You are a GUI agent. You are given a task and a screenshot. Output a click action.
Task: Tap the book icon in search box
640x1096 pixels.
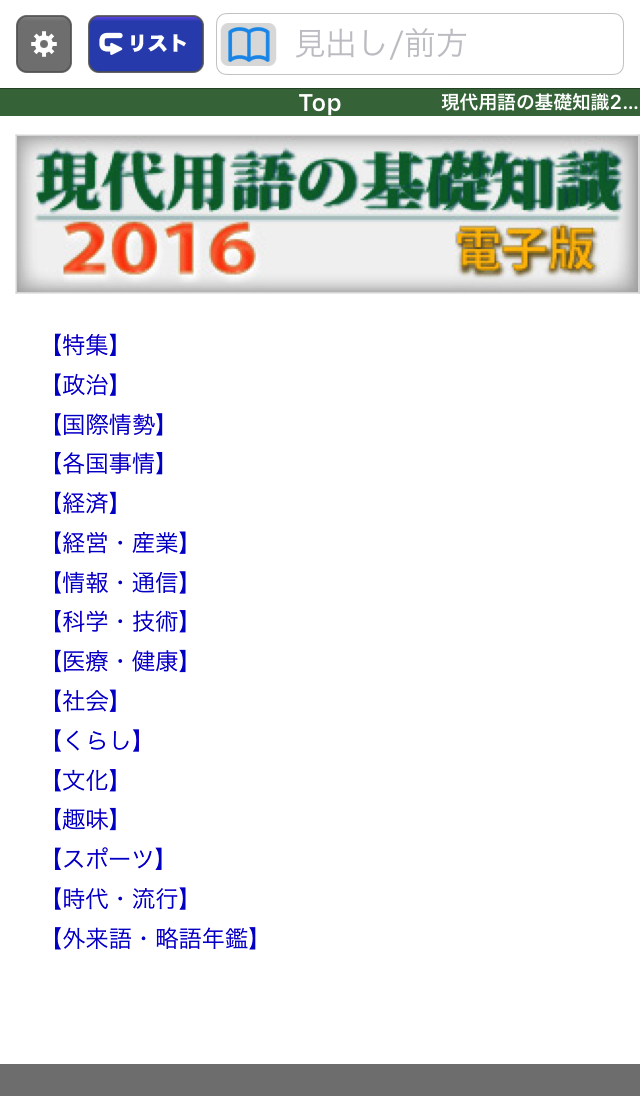(x=249, y=44)
